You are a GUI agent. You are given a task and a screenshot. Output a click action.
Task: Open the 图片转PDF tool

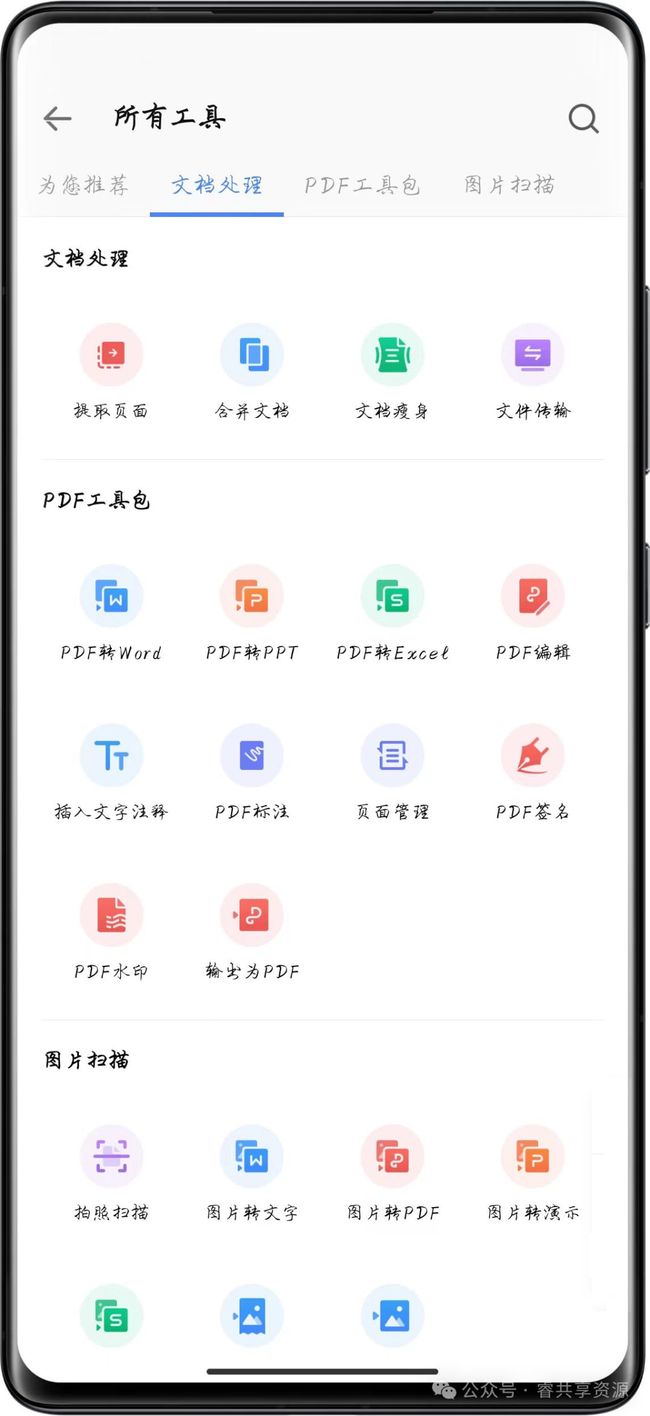[x=392, y=1174]
